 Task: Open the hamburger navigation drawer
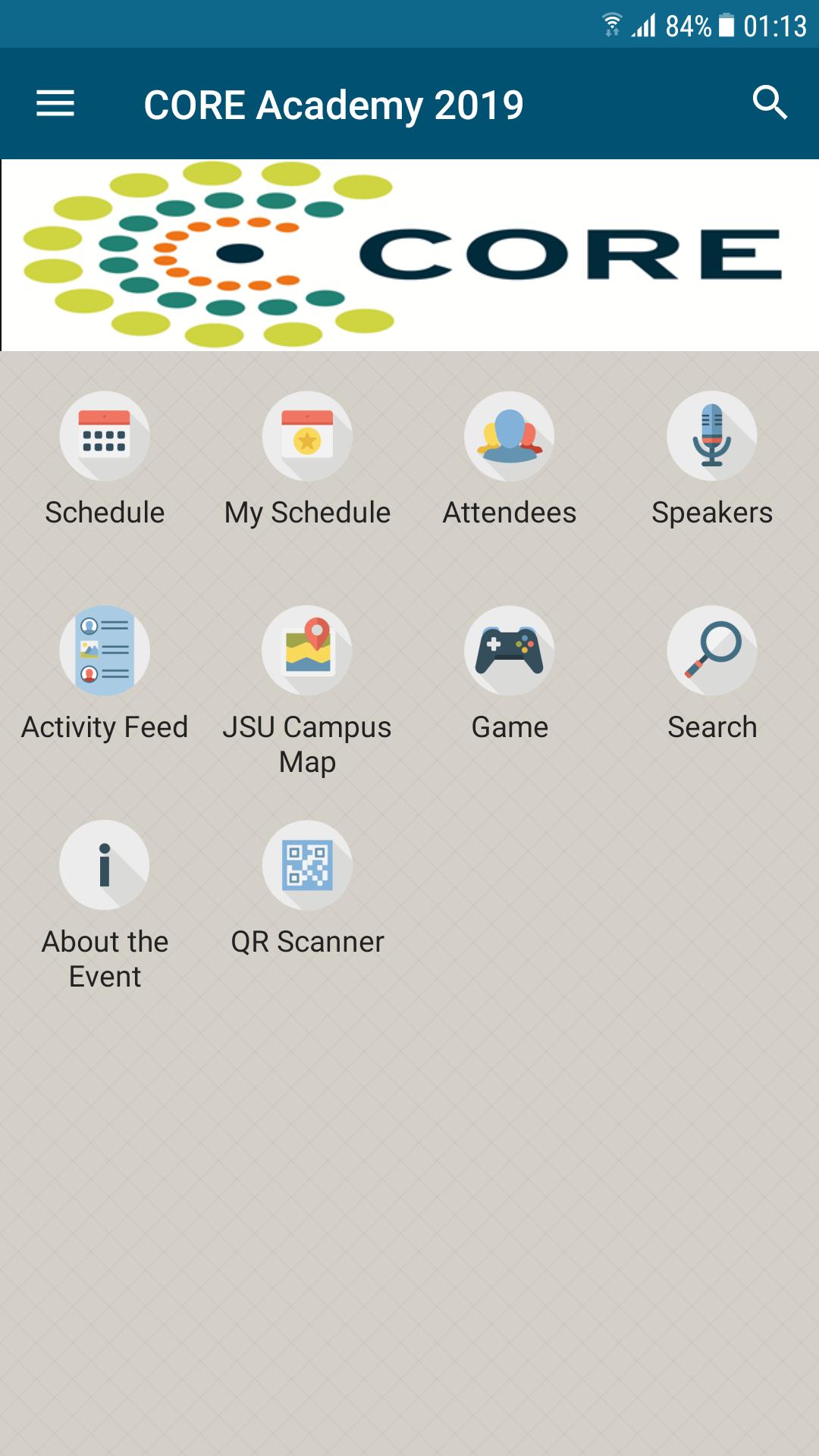pos(55,104)
